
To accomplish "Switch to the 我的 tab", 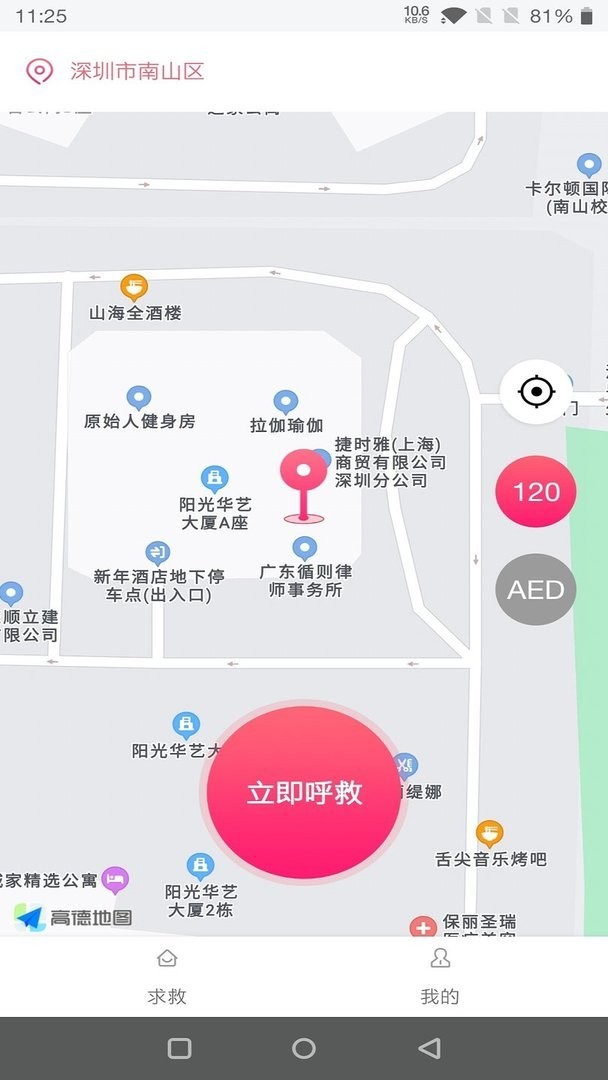I will click(439, 977).
